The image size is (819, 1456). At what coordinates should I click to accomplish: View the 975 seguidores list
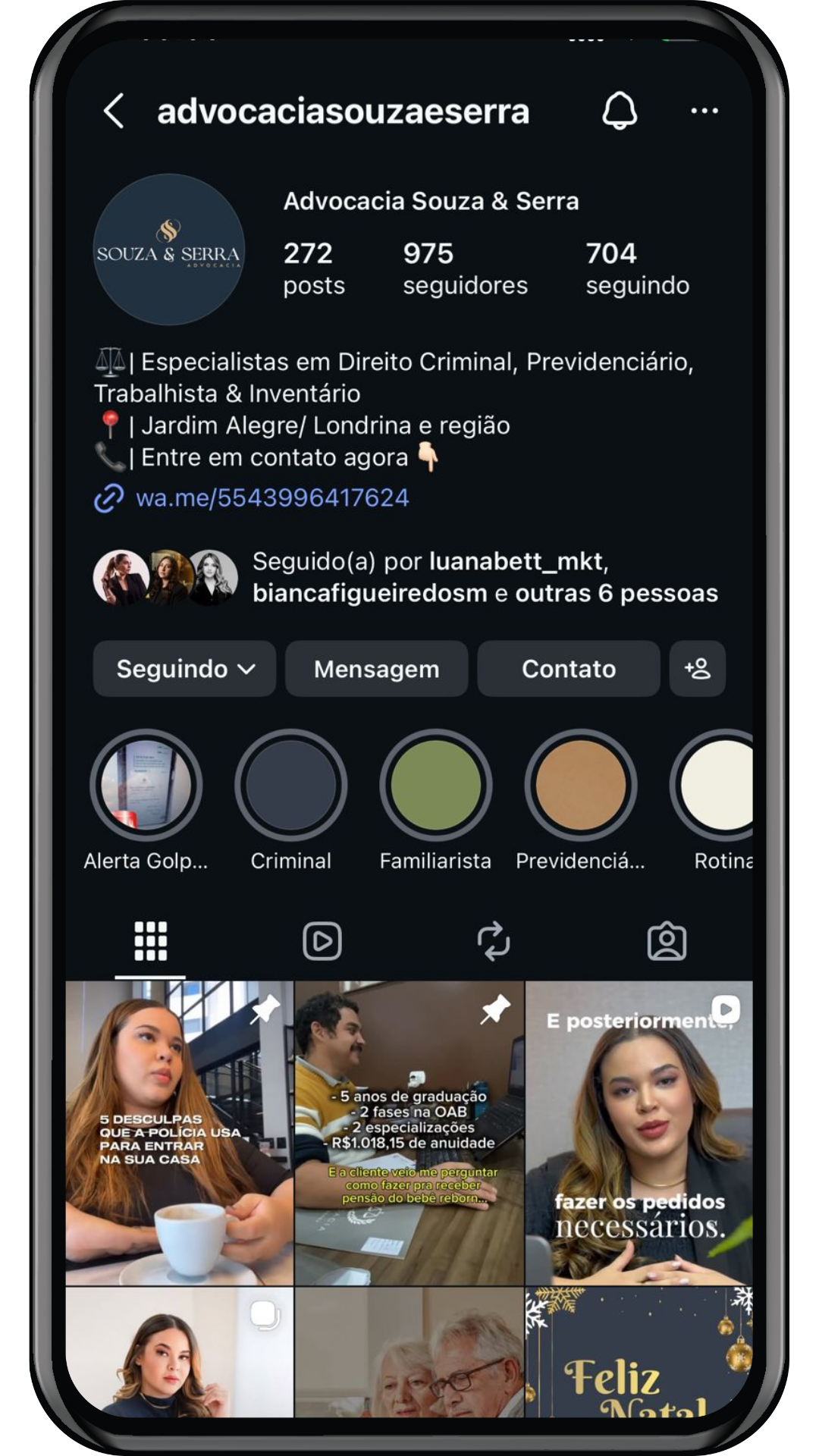pyautogui.click(x=464, y=268)
